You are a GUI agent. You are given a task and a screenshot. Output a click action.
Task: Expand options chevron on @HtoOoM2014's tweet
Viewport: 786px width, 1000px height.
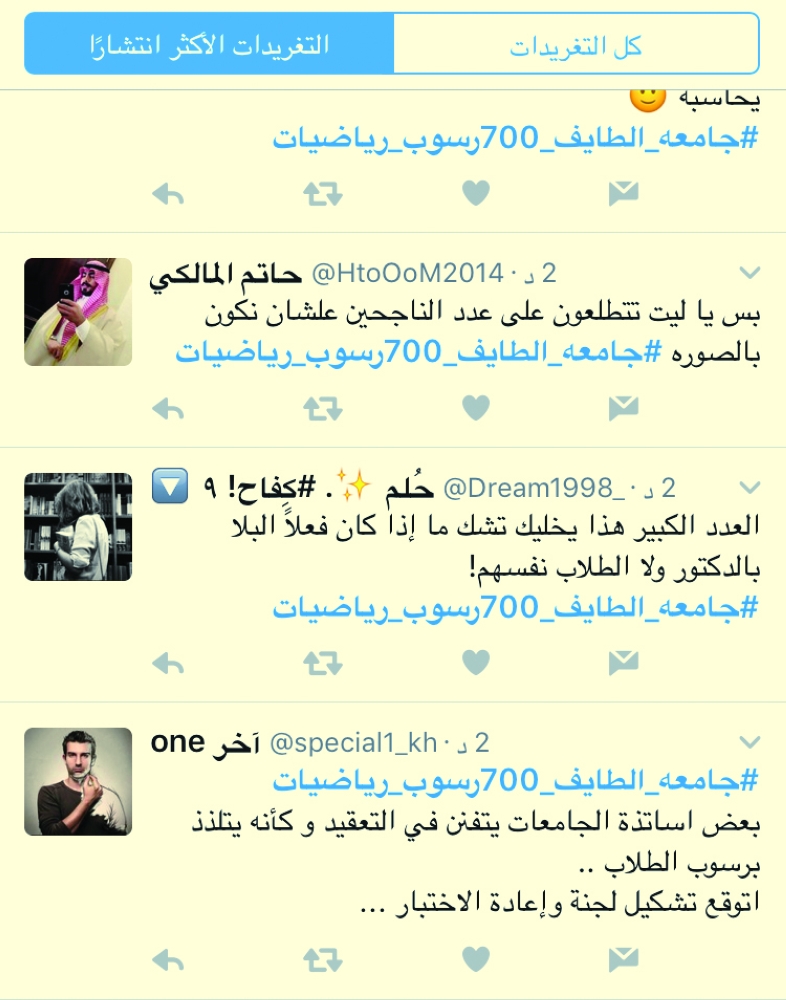(x=749, y=273)
